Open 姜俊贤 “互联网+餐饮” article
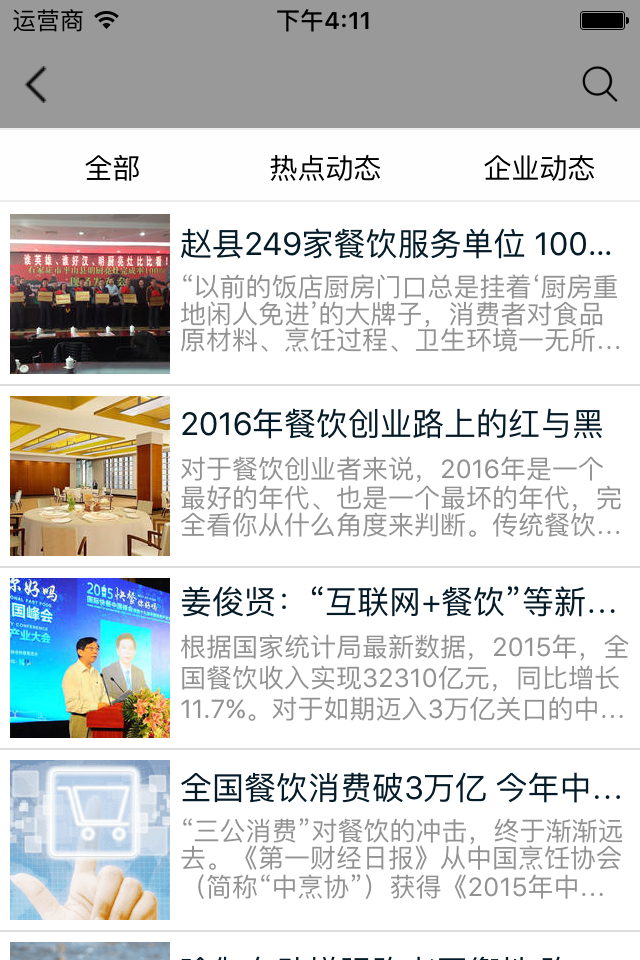This screenshot has height=960, width=640. pos(398,604)
